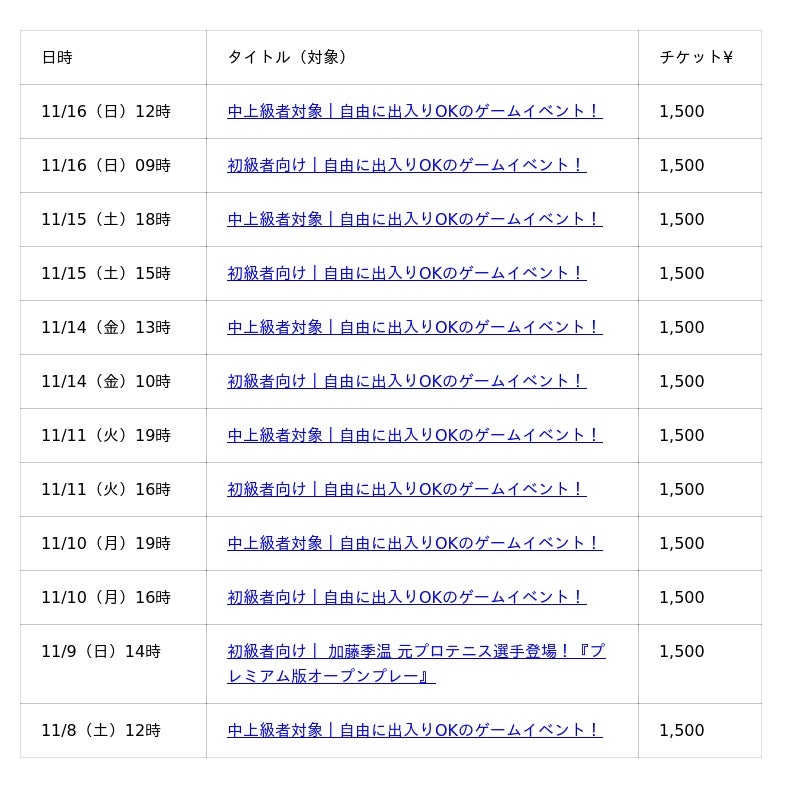Open the 11/10 (月) 16時 初級者向け event link
Screen dimensions: 800x788
coord(406,597)
